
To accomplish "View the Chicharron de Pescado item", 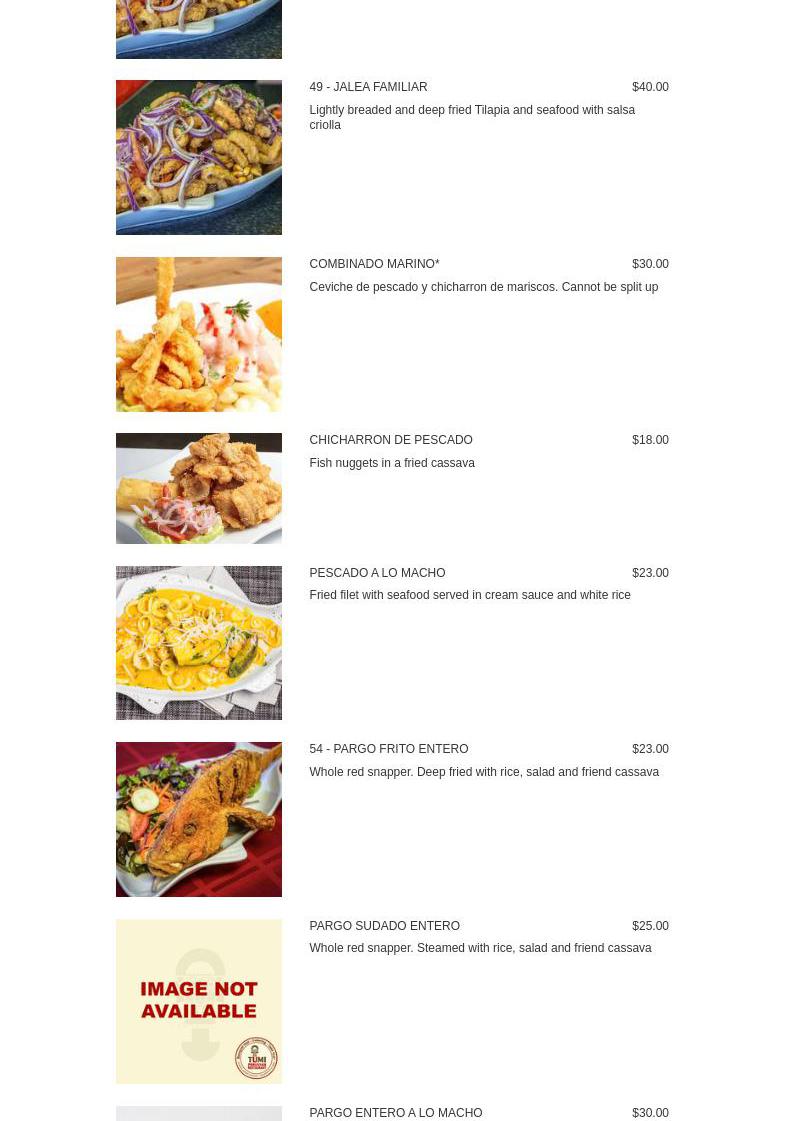I will pyautogui.click(x=390, y=441).
